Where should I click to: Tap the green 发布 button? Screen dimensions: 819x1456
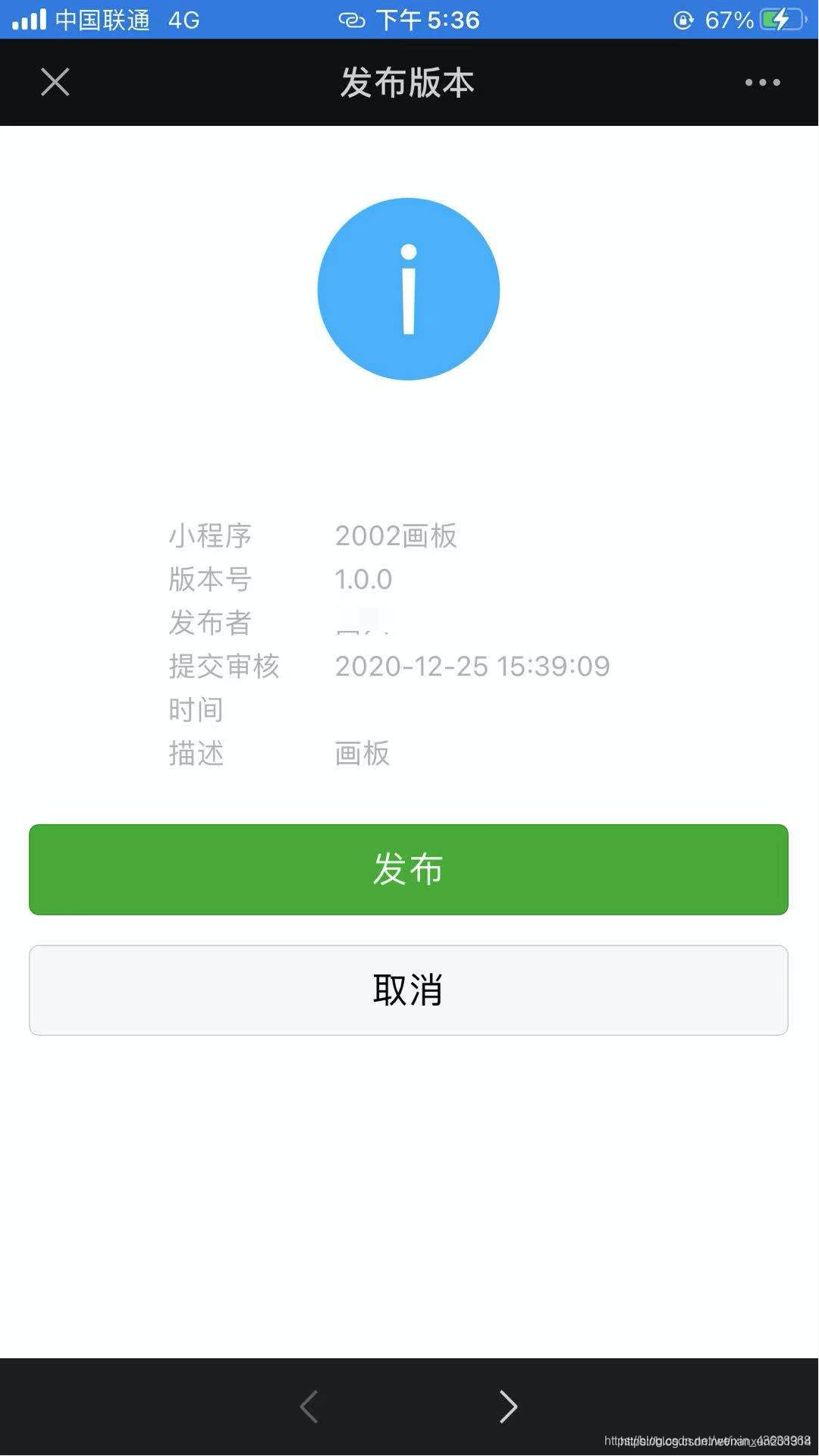tap(409, 869)
